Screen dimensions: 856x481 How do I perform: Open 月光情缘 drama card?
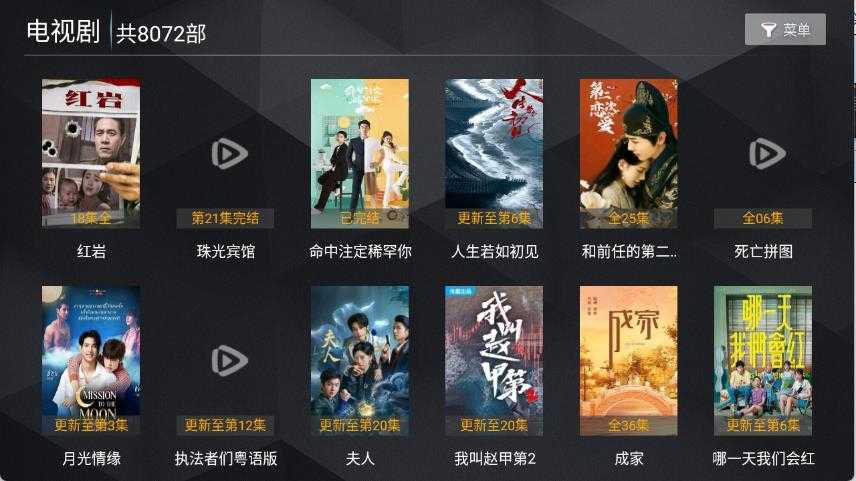tap(91, 360)
